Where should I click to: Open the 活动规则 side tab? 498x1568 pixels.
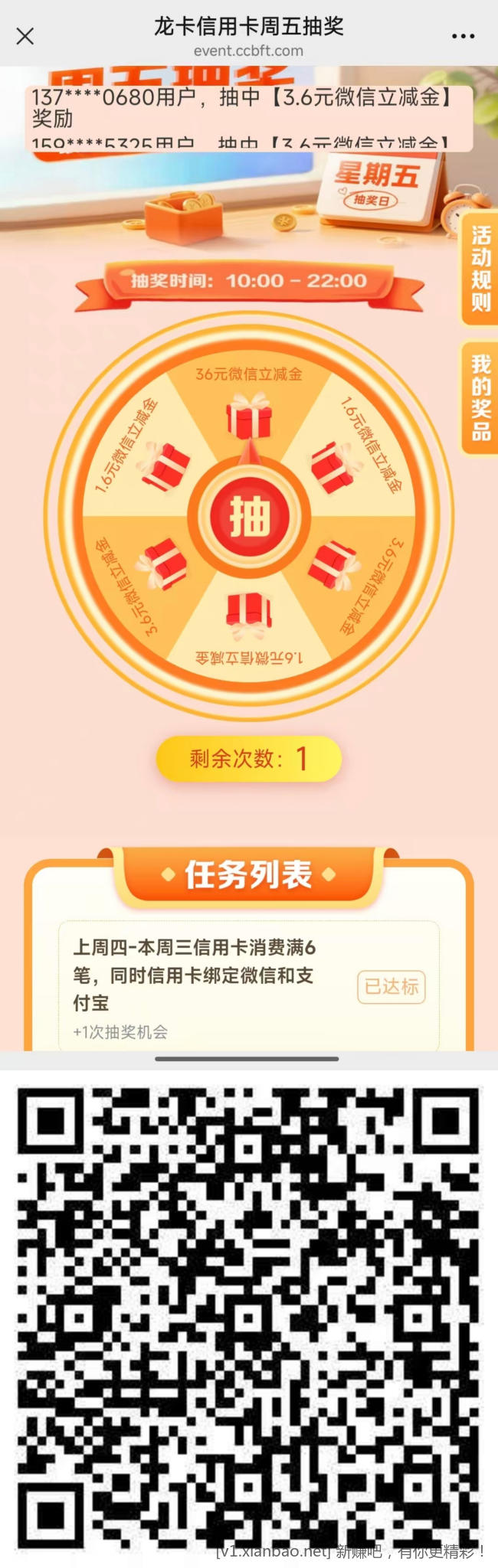click(480, 269)
